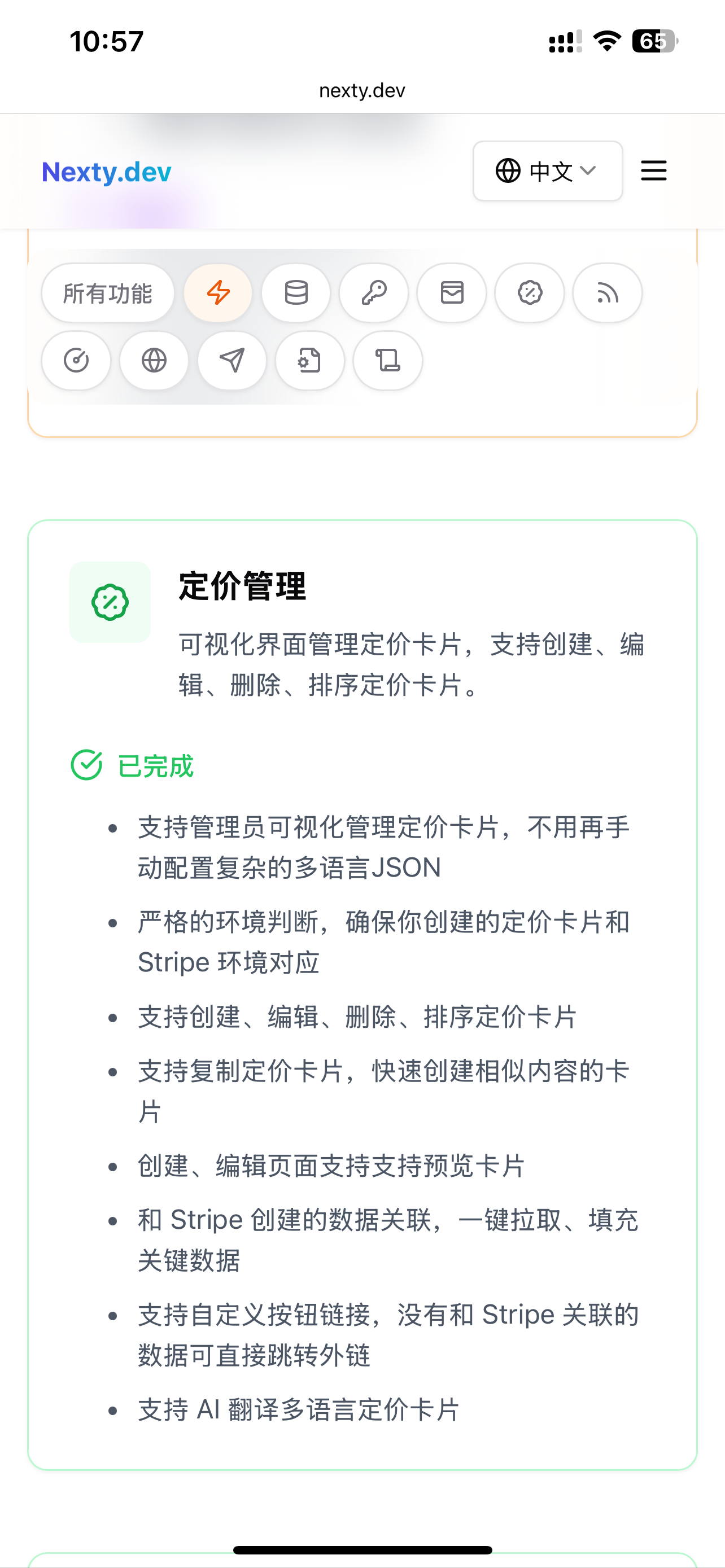The image size is (725, 1568).
Task: Select the key icon filter
Action: (x=374, y=294)
